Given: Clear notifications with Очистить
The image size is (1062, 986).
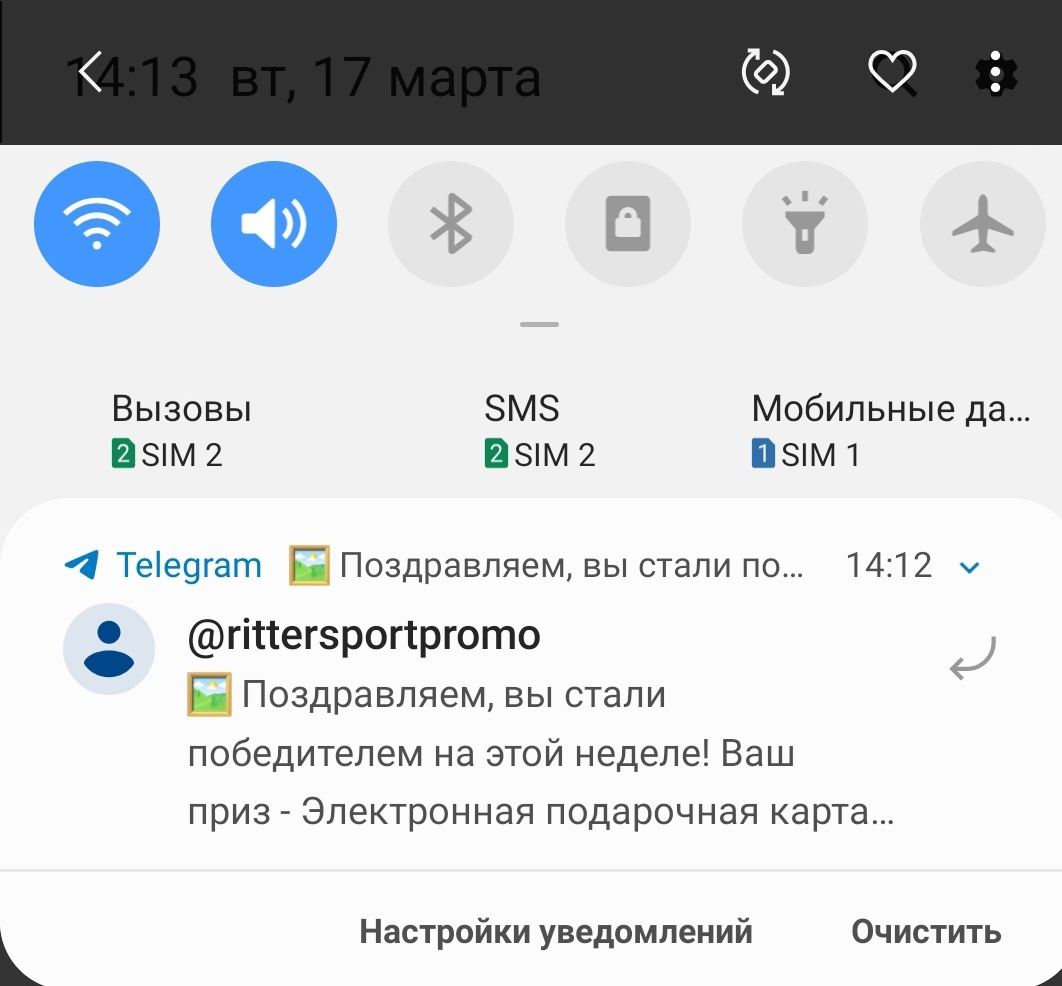Looking at the screenshot, I should click(x=925, y=932).
